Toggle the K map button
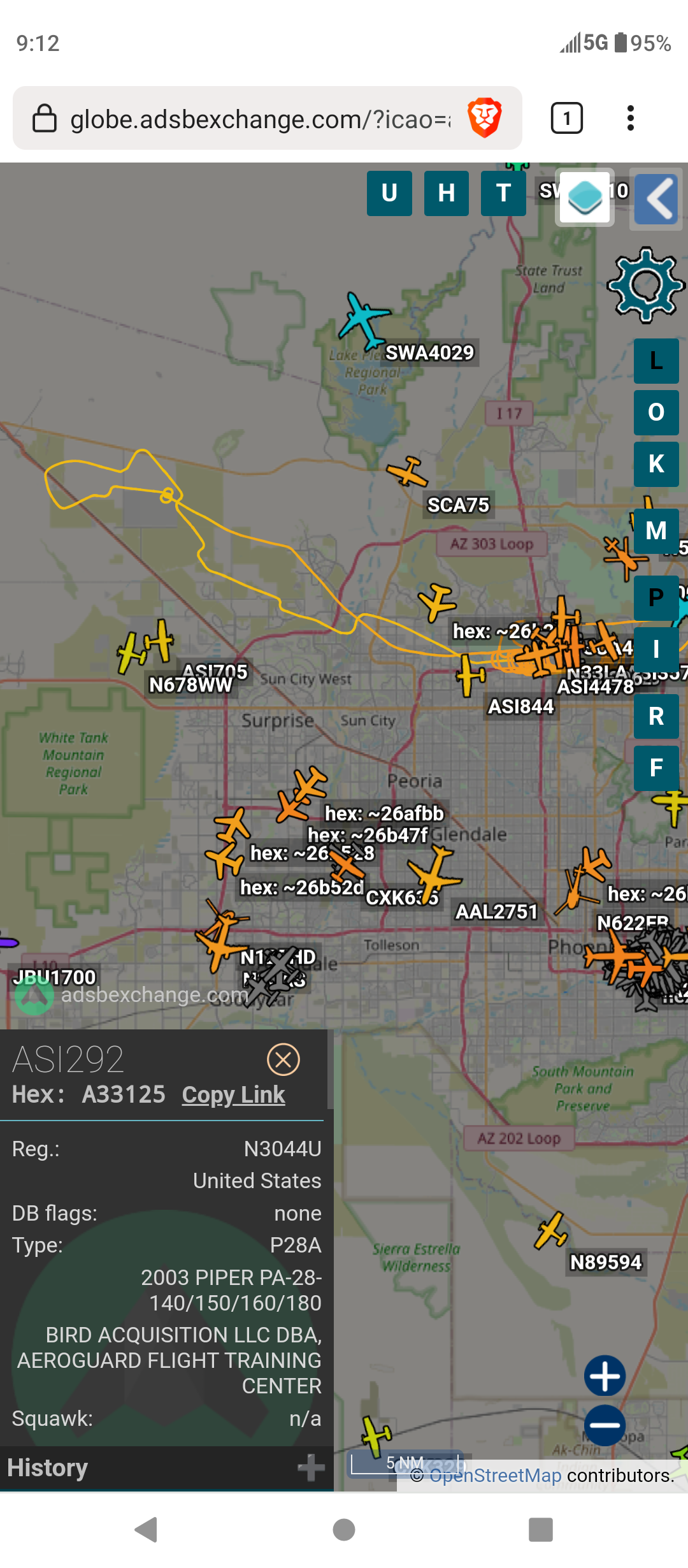688x1568 pixels. click(x=656, y=464)
